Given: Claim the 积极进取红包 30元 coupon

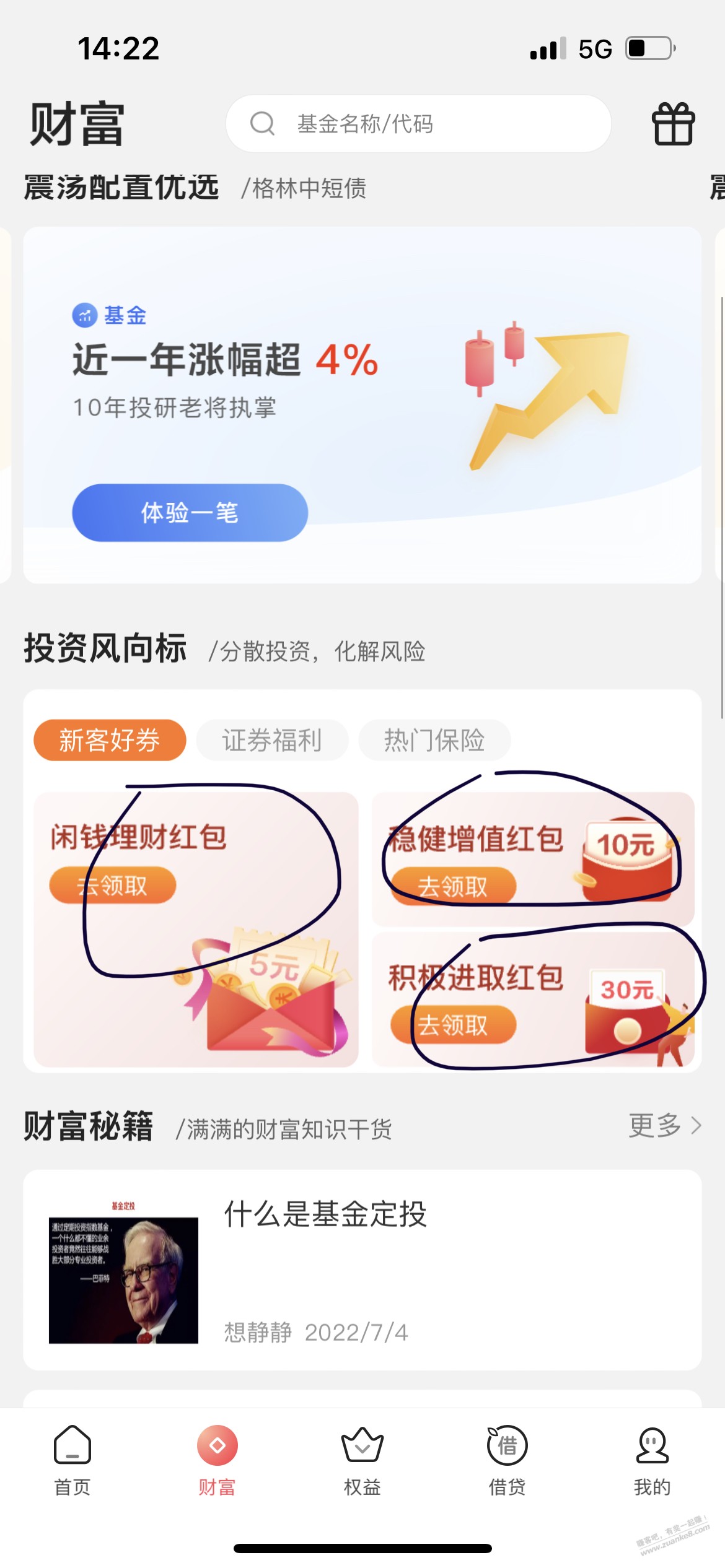Looking at the screenshot, I should pos(453,1025).
